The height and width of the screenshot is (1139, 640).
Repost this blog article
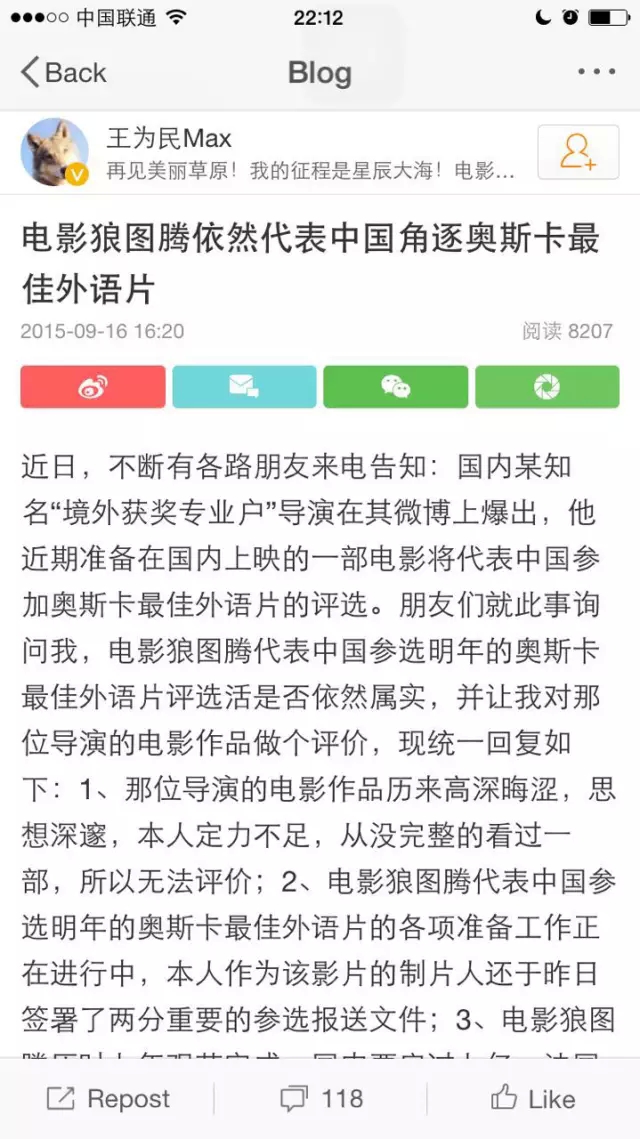click(108, 1099)
